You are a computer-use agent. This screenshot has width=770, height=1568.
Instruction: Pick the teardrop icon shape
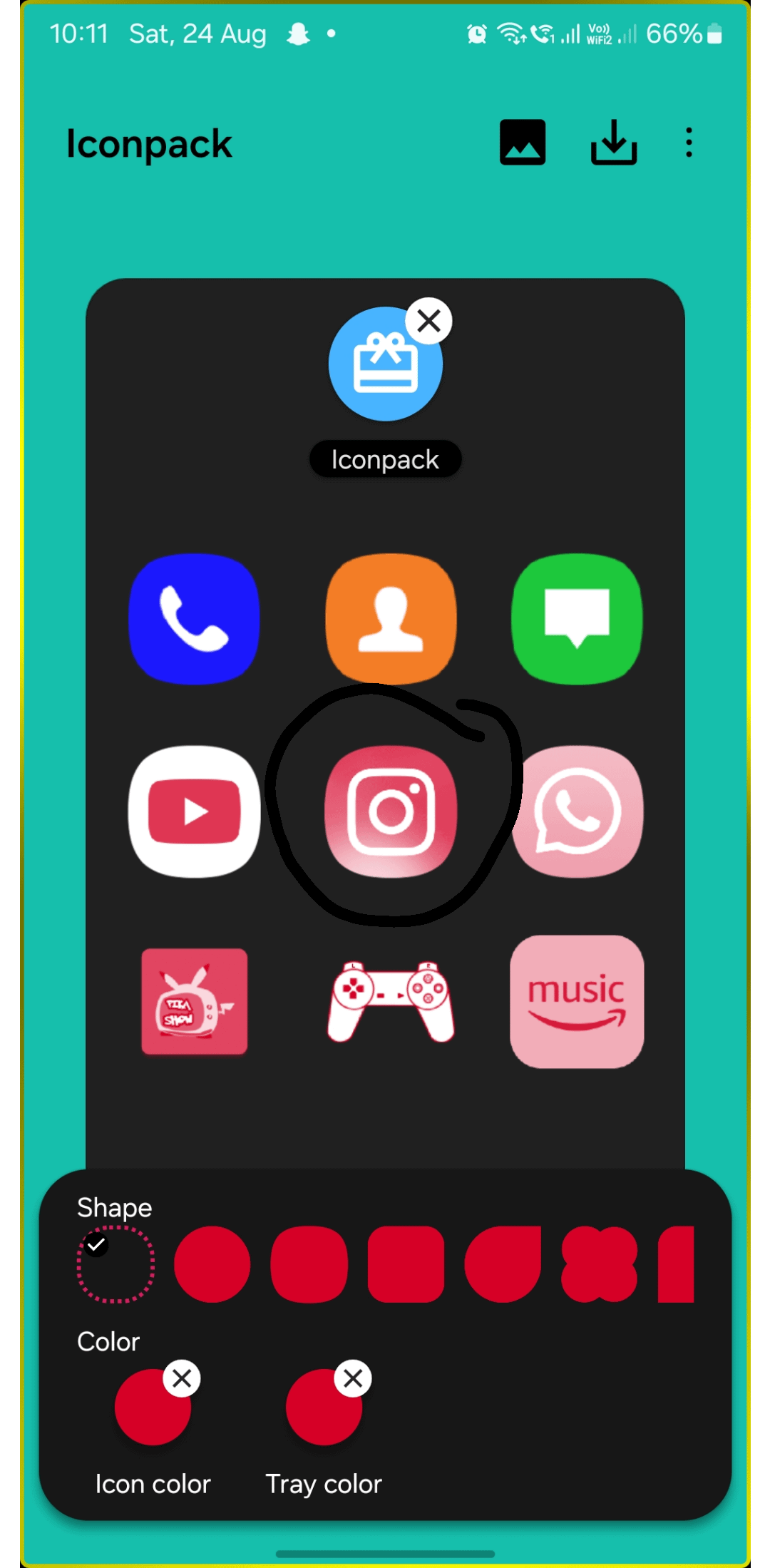click(x=503, y=1264)
